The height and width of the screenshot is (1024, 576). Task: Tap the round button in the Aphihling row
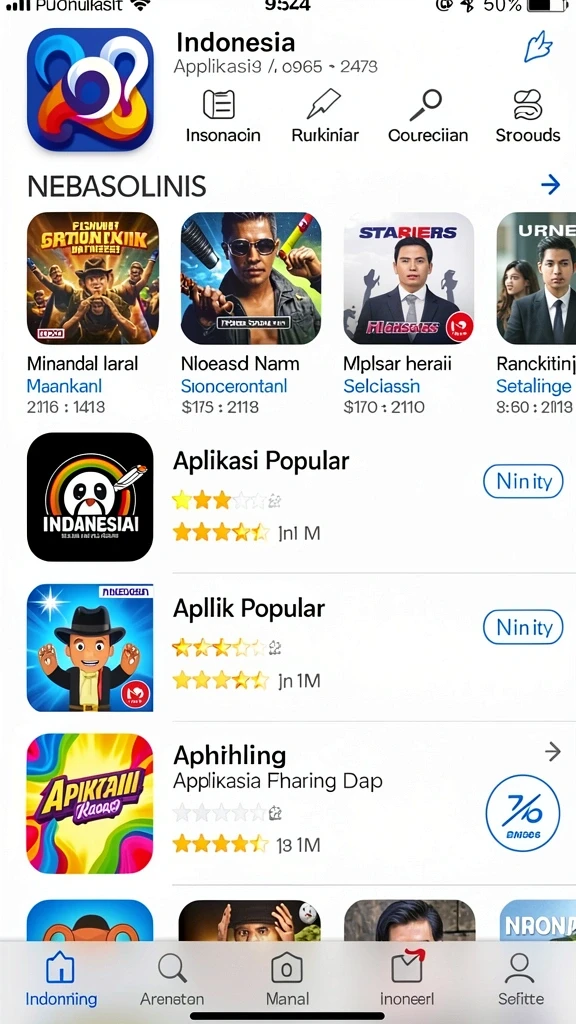(x=523, y=813)
